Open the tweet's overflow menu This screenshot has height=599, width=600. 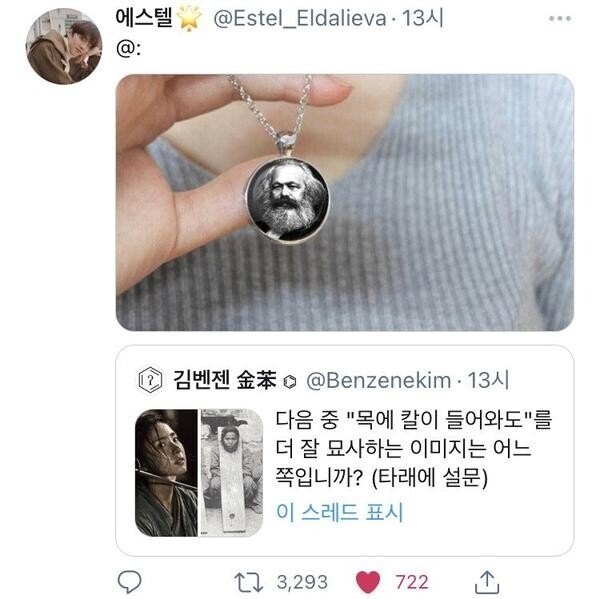click(x=558, y=20)
